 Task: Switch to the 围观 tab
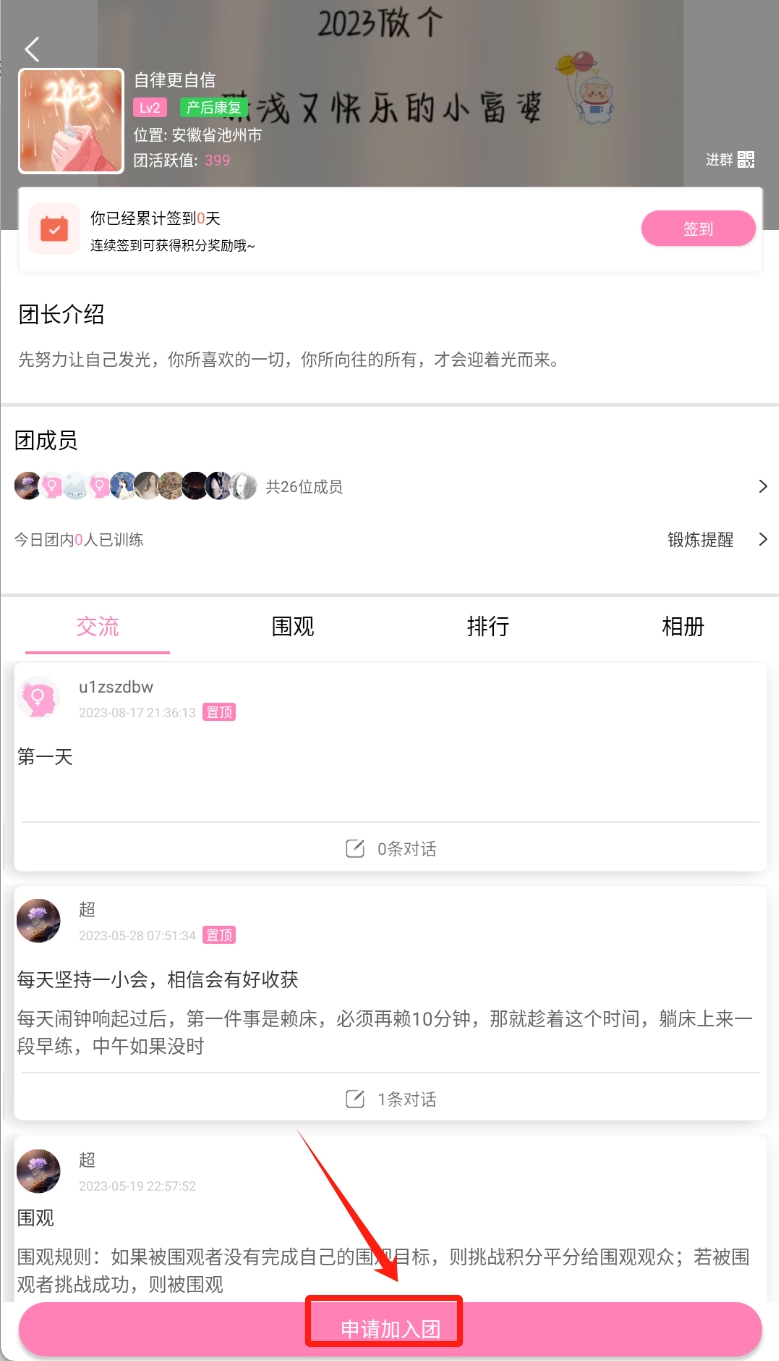click(x=293, y=627)
